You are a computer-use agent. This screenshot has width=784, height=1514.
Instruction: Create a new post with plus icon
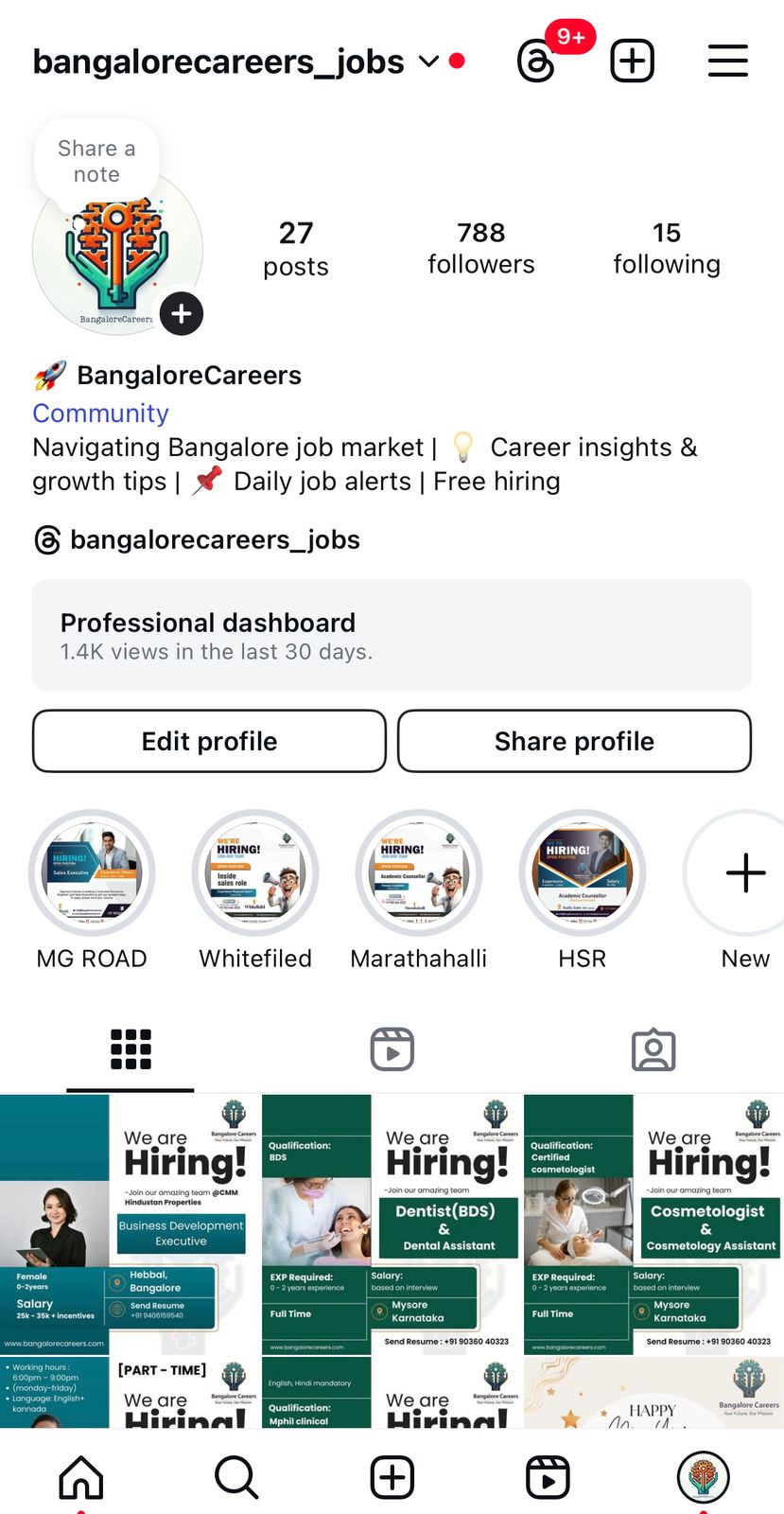[632, 62]
